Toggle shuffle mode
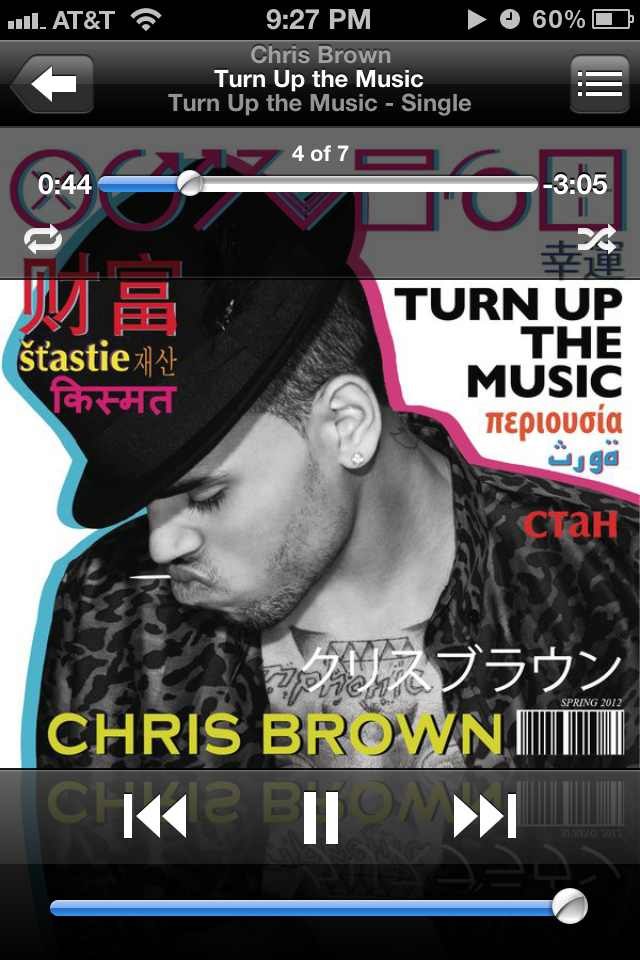Viewport: 640px width, 960px height. 596,238
